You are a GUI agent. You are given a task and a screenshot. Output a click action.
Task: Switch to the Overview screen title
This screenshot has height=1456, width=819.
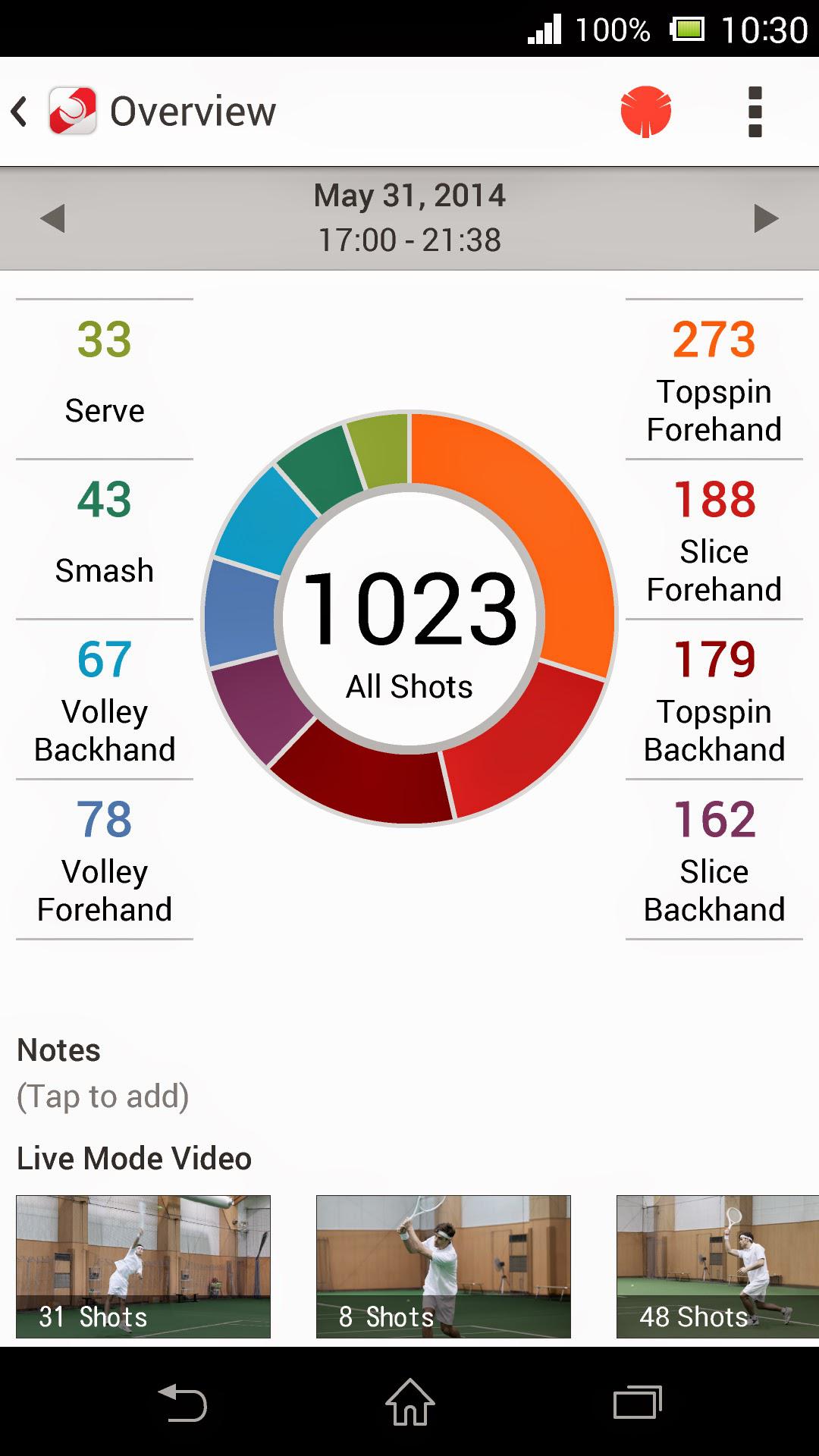193,111
